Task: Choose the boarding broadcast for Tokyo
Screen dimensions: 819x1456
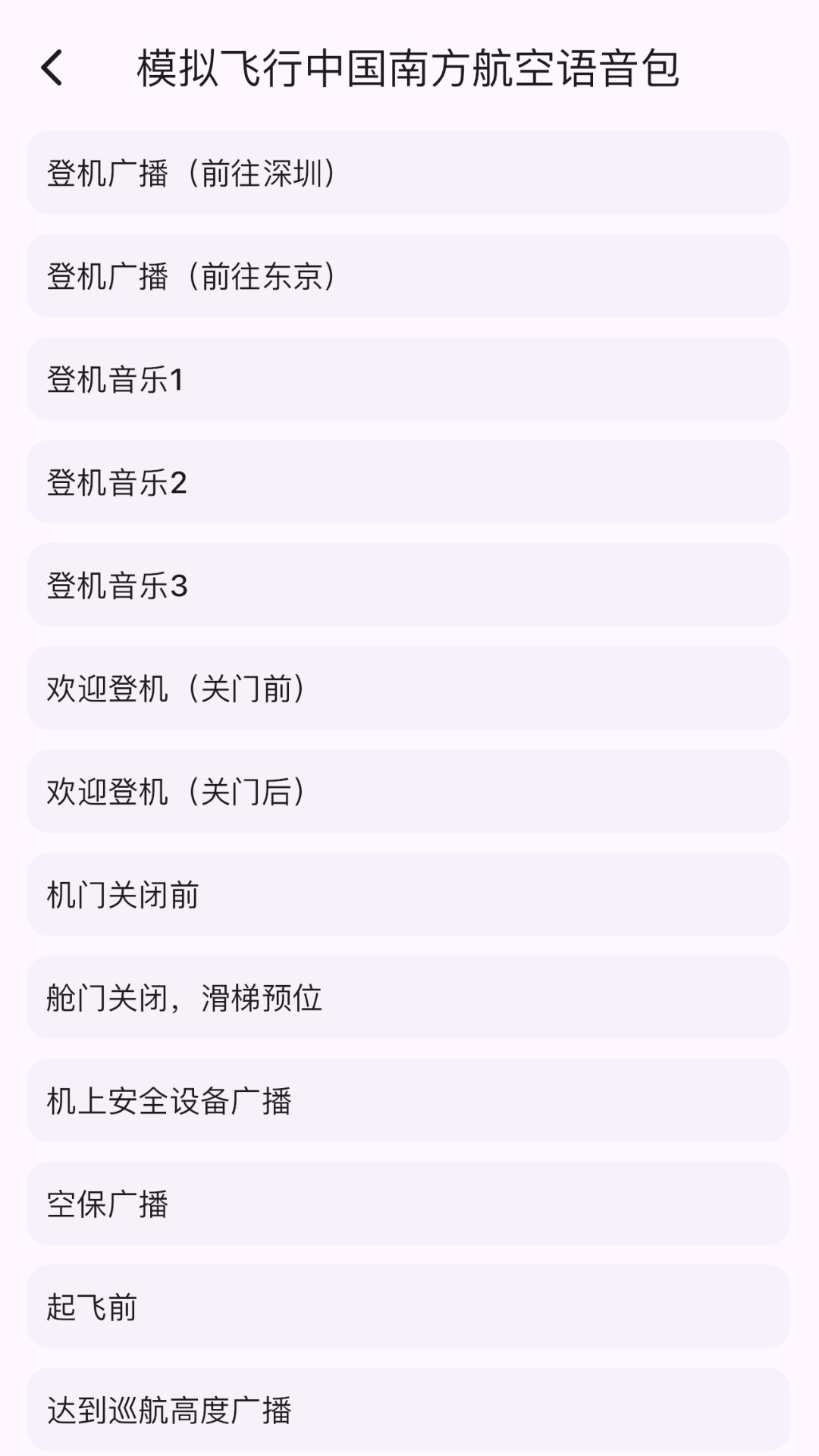Action: pyautogui.click(x=409, y=275)
